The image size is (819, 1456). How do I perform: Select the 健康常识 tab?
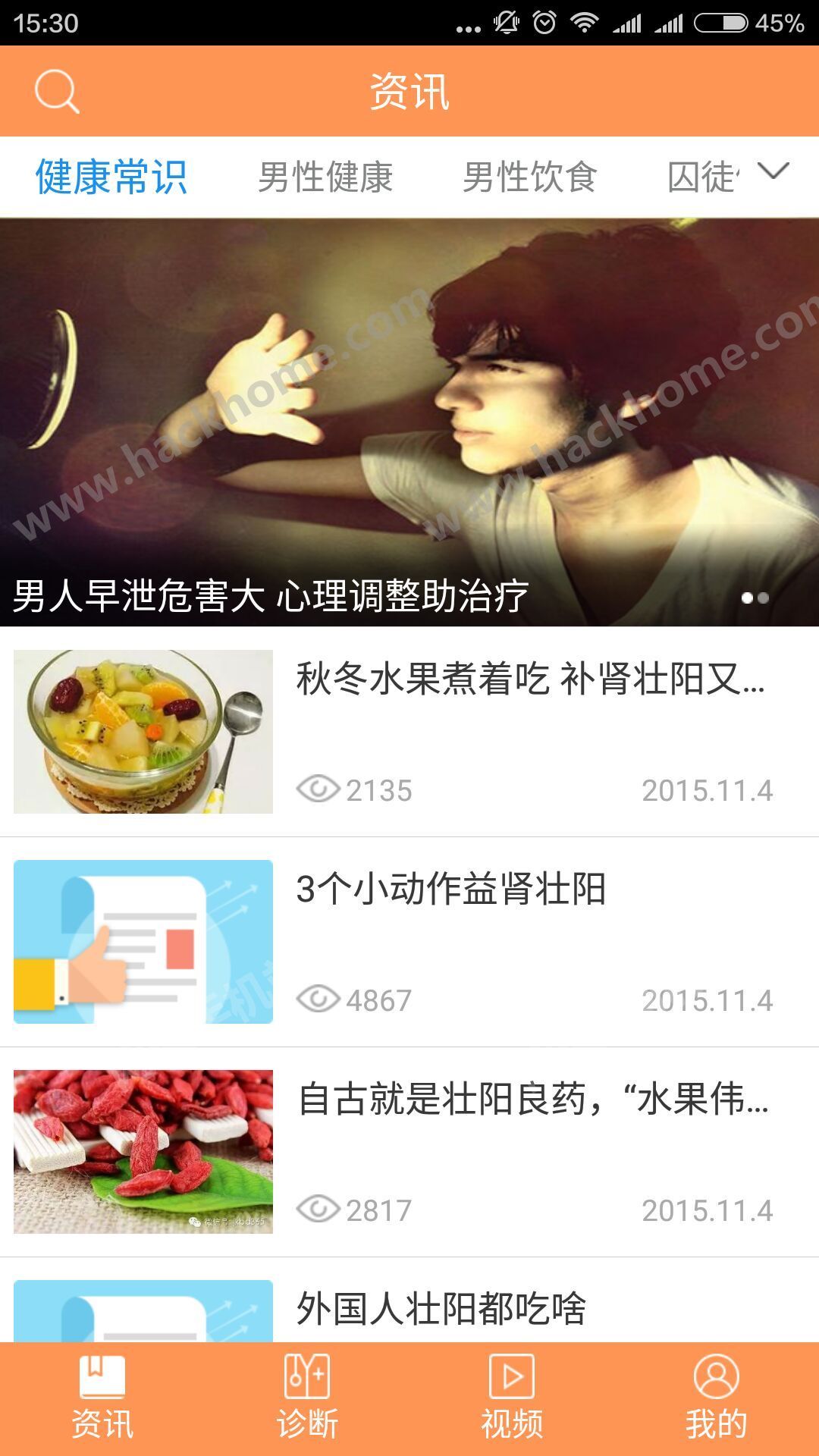pos(111,177)
